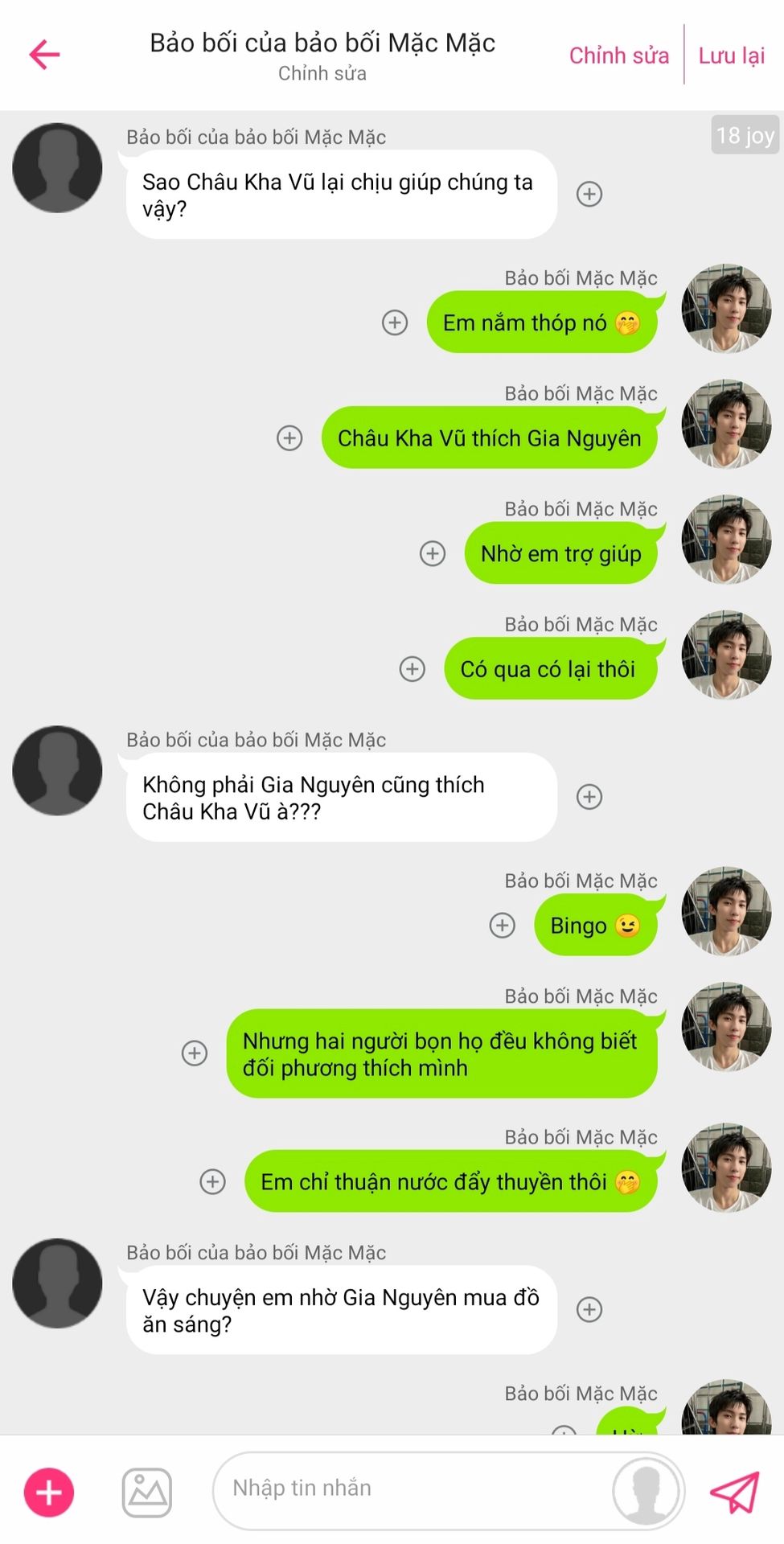Switch sender using avatar in the input box

click(x=646, y=1491)
